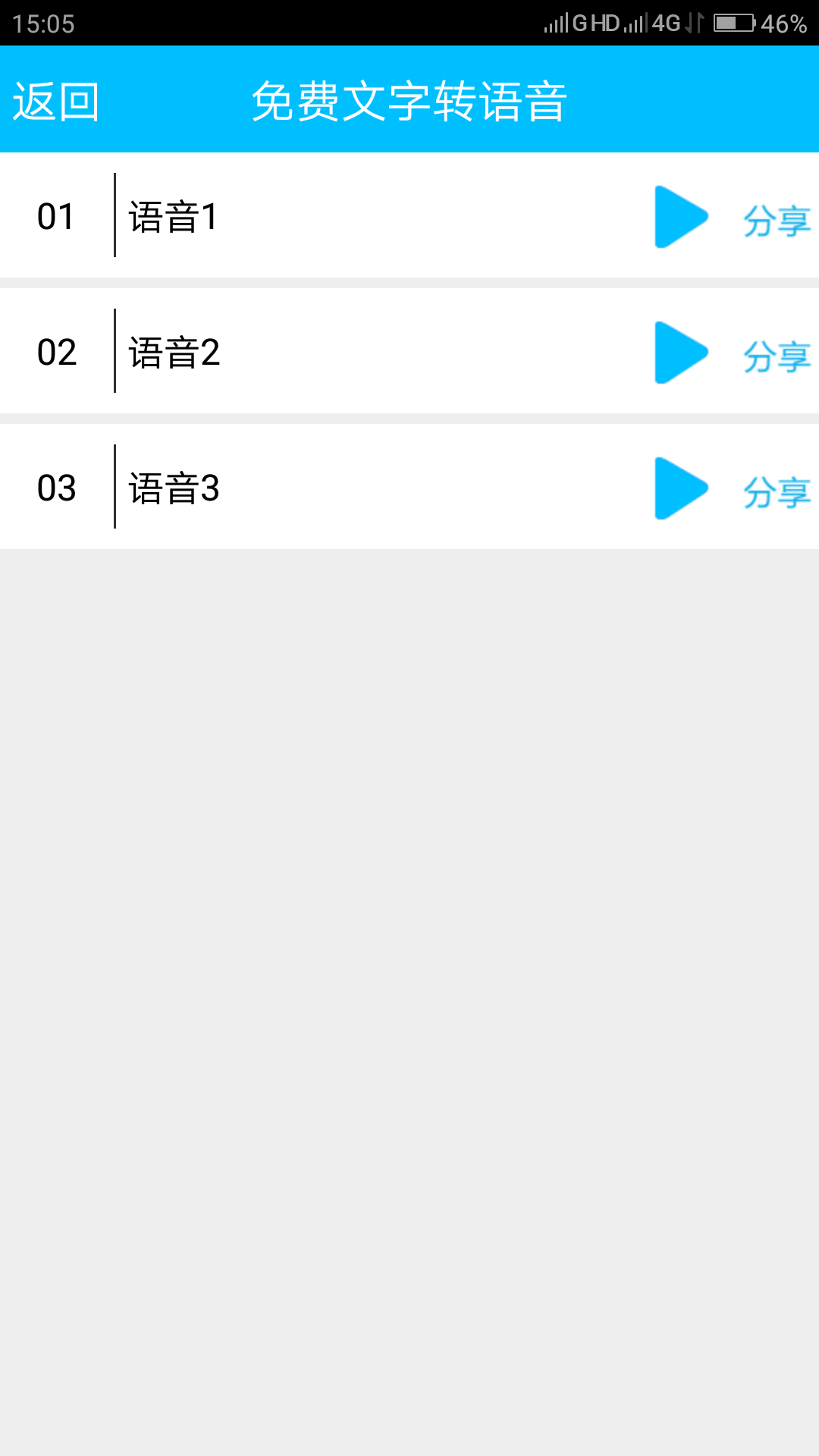819x1456 pixels.
Task: Tap the play icon beside 语音2
Action: coord(680,353)
